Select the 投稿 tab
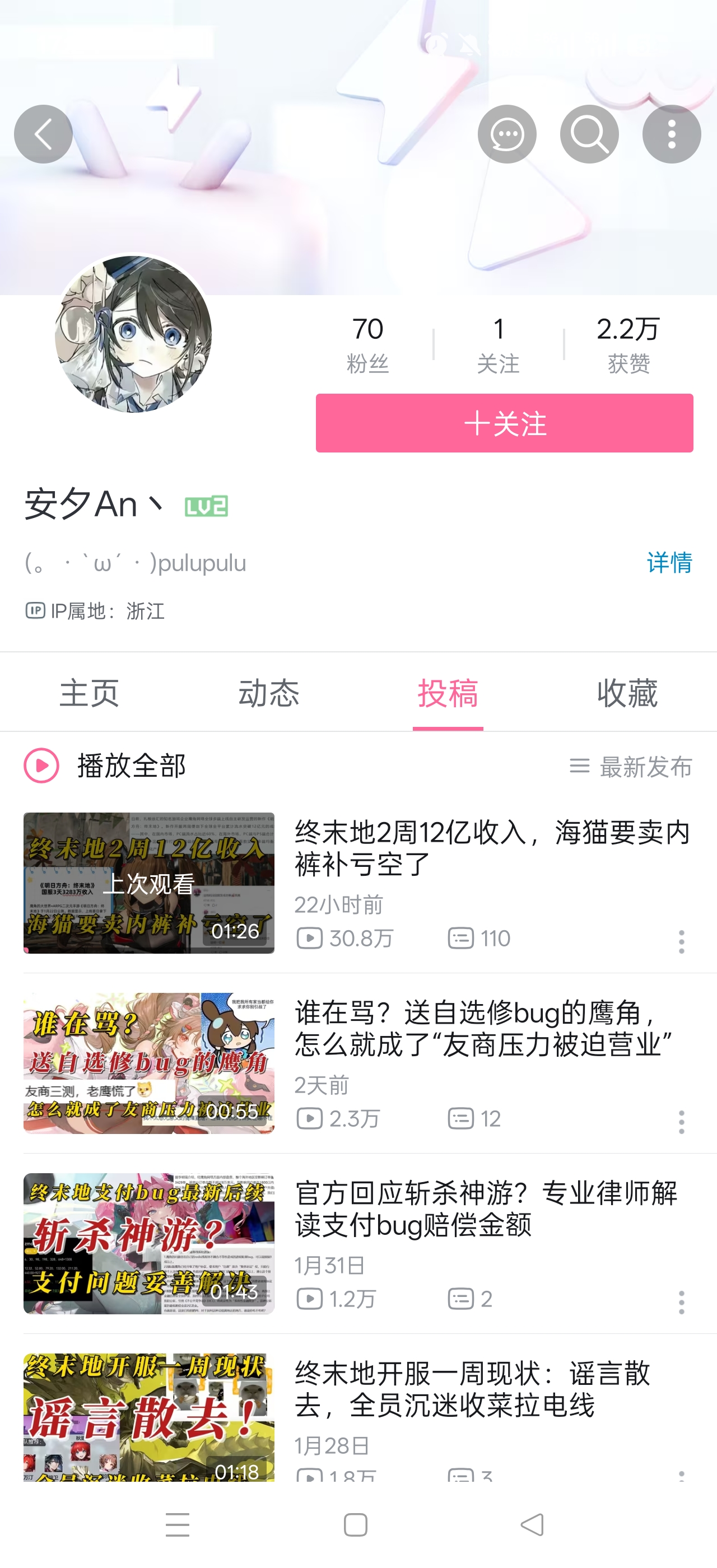 (448, 693)
